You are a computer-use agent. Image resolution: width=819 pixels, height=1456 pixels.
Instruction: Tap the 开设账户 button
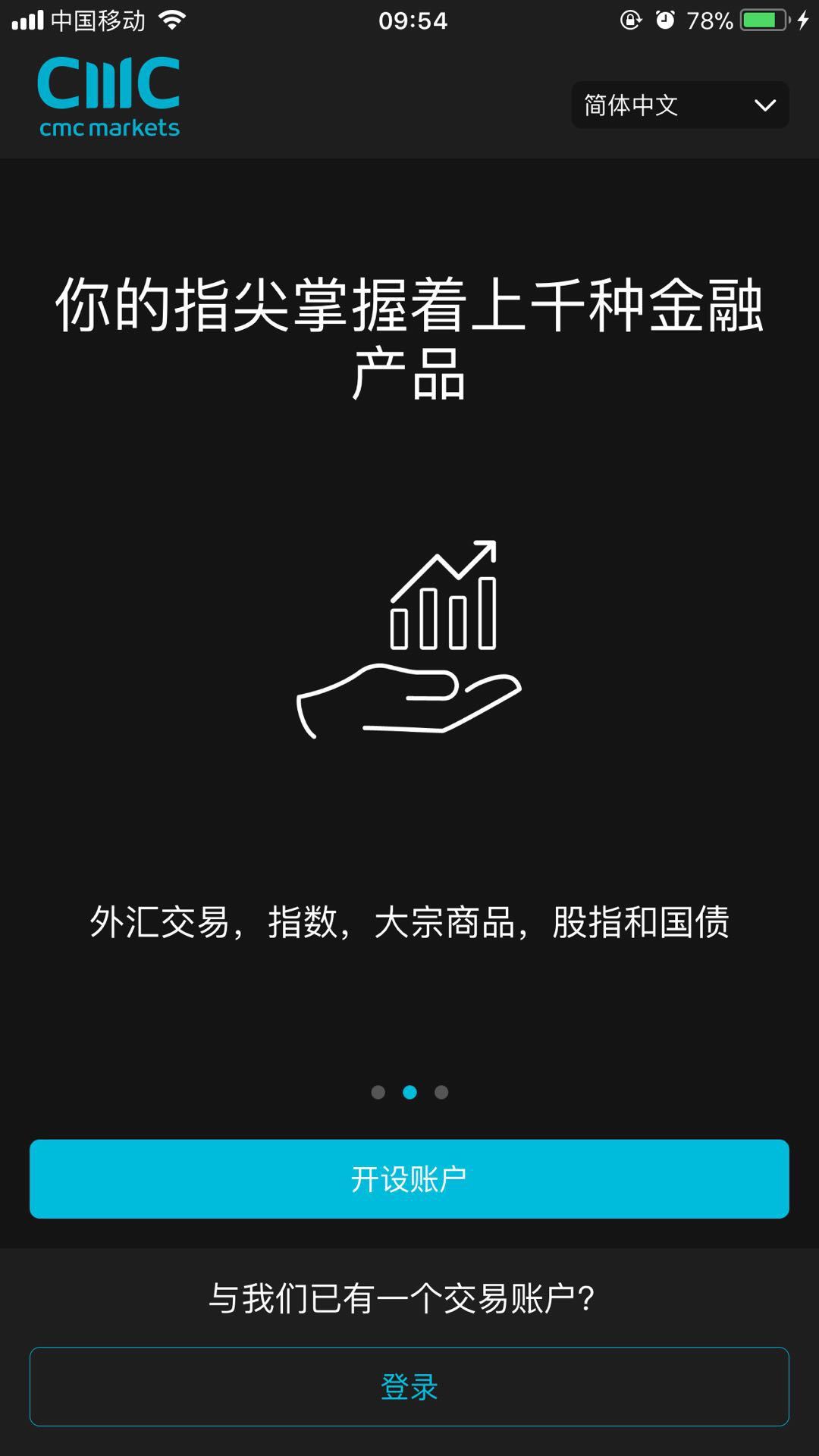click(409, 1179)
